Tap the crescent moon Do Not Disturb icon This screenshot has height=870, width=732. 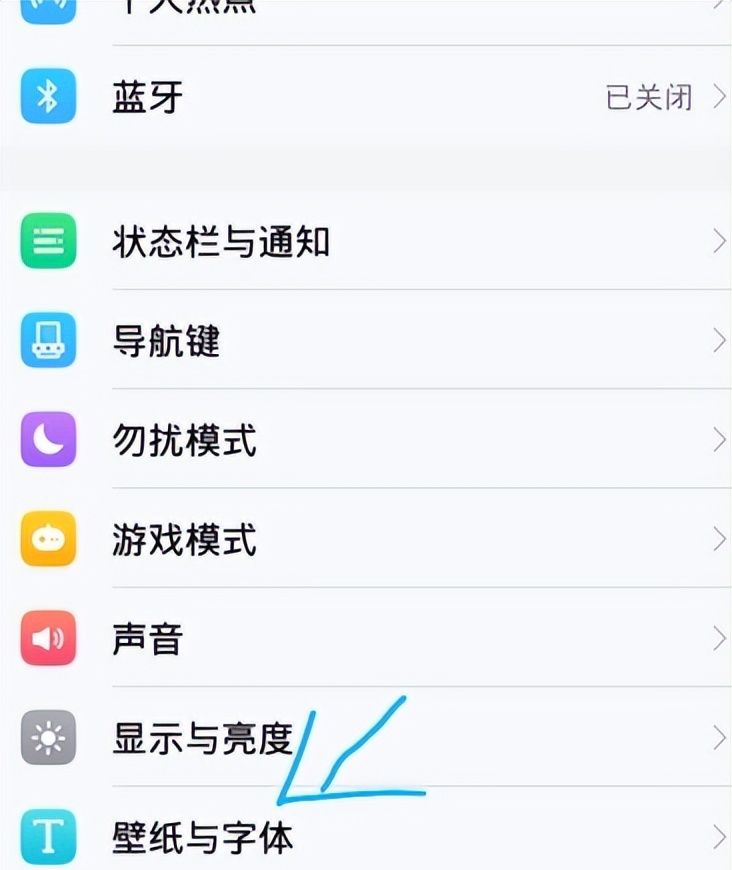click(x=47, y=439)
